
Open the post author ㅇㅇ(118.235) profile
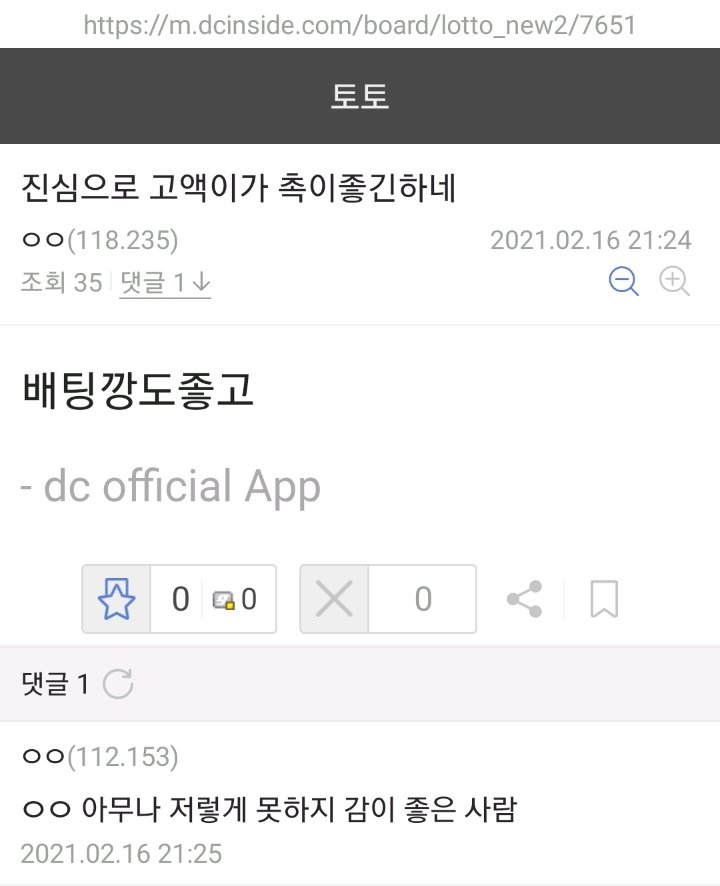(x=100, y=241)
